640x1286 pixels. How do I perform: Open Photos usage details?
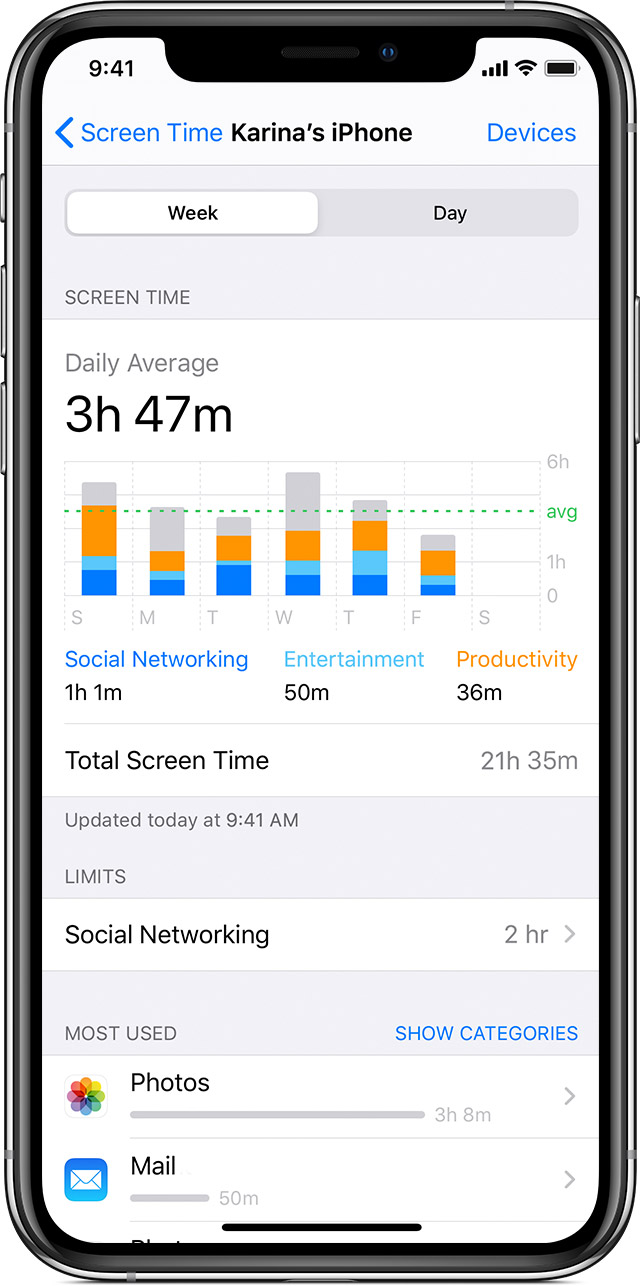click(320, 1097)
